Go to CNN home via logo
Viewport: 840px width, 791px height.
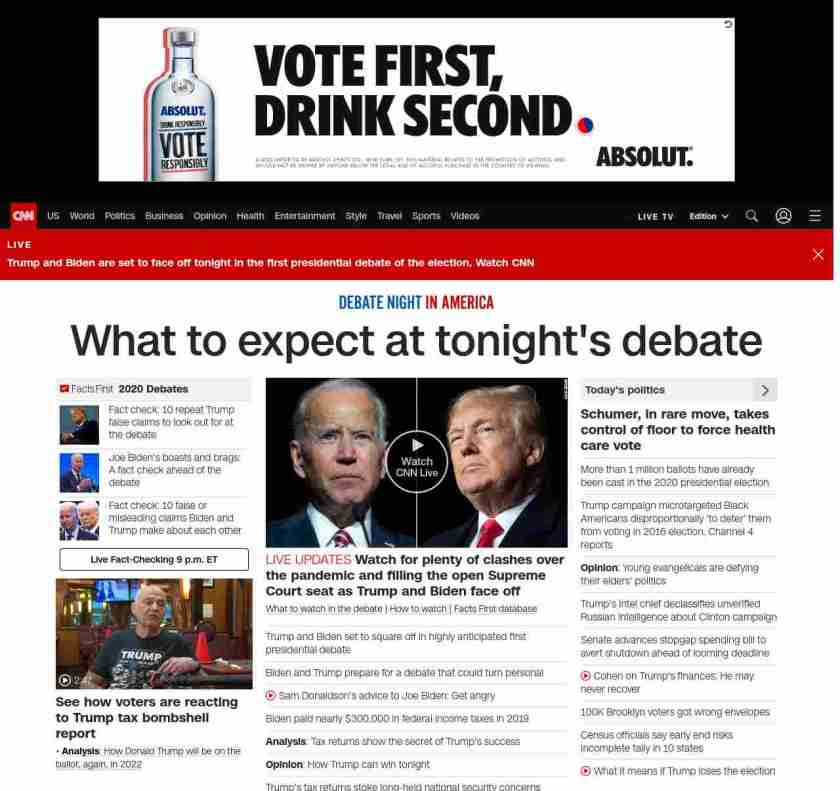(x=23, y=216)
